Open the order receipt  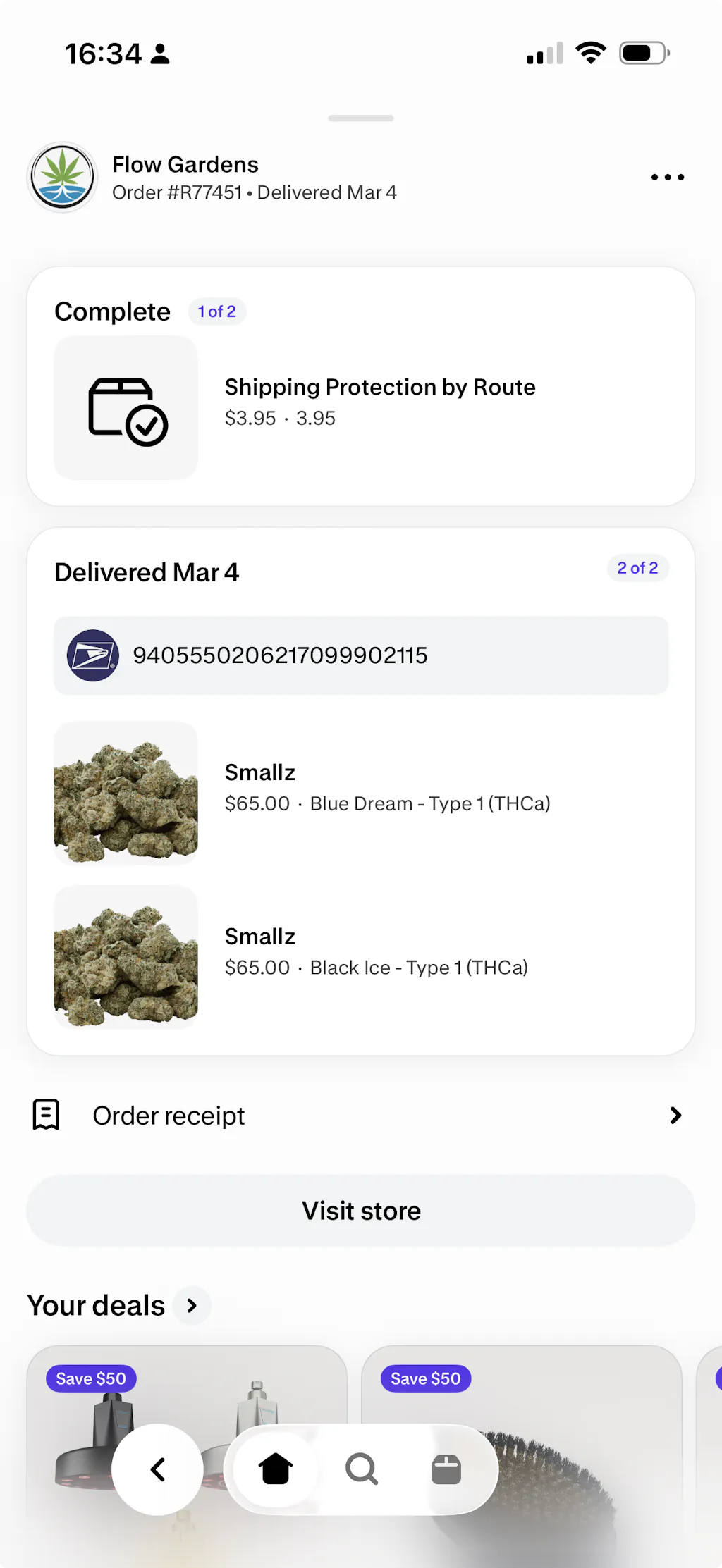click(358, 1116)
